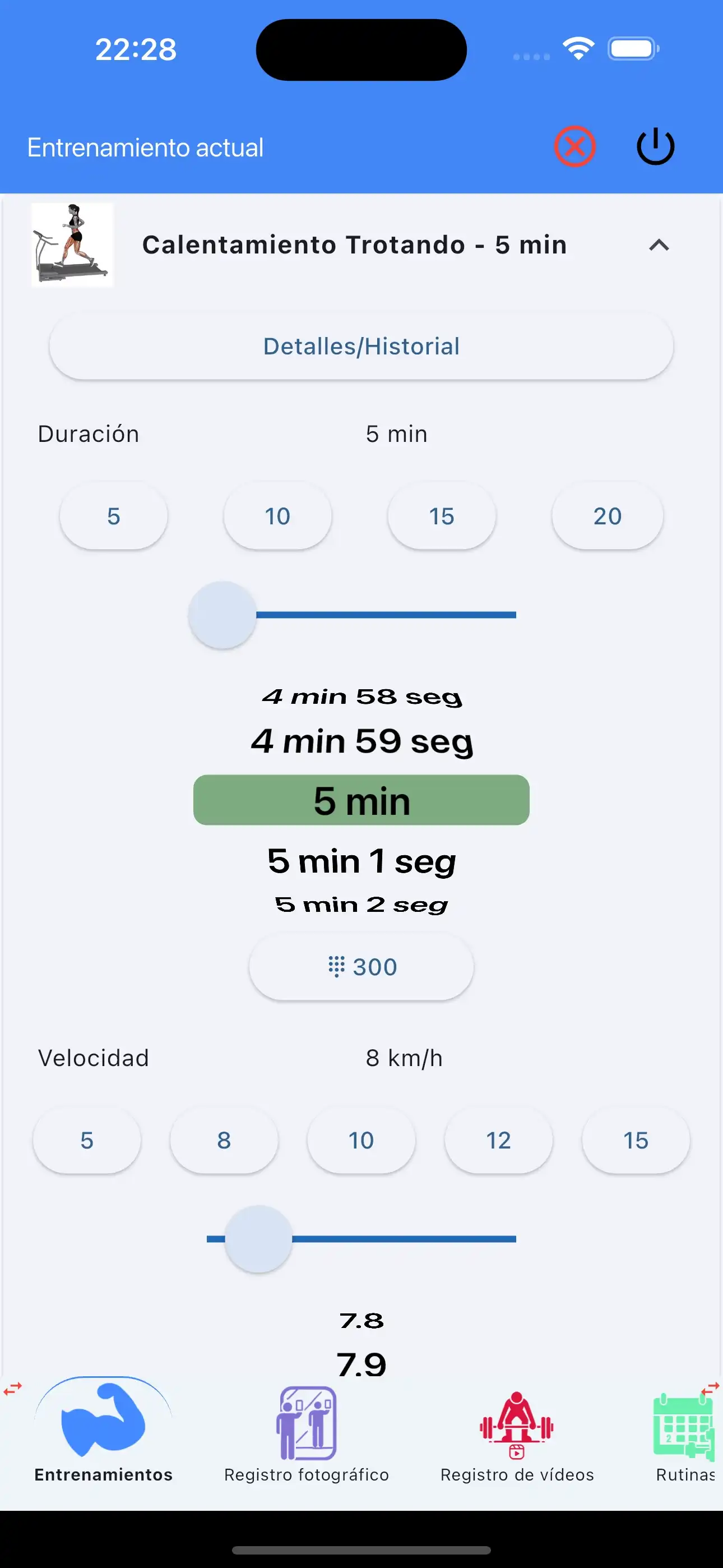Tap the treadmill exercise thumbnail
This screenshot has width=723, height=1568.
tap(72, 244)
